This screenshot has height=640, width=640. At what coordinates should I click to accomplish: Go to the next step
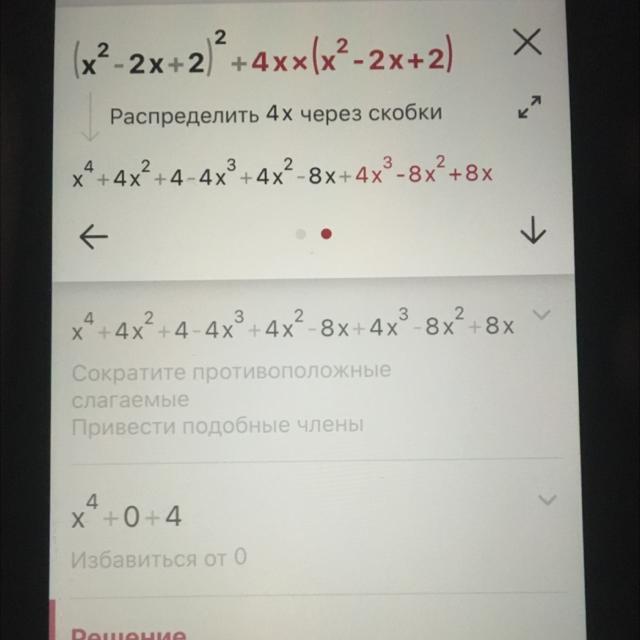point(533,233)
